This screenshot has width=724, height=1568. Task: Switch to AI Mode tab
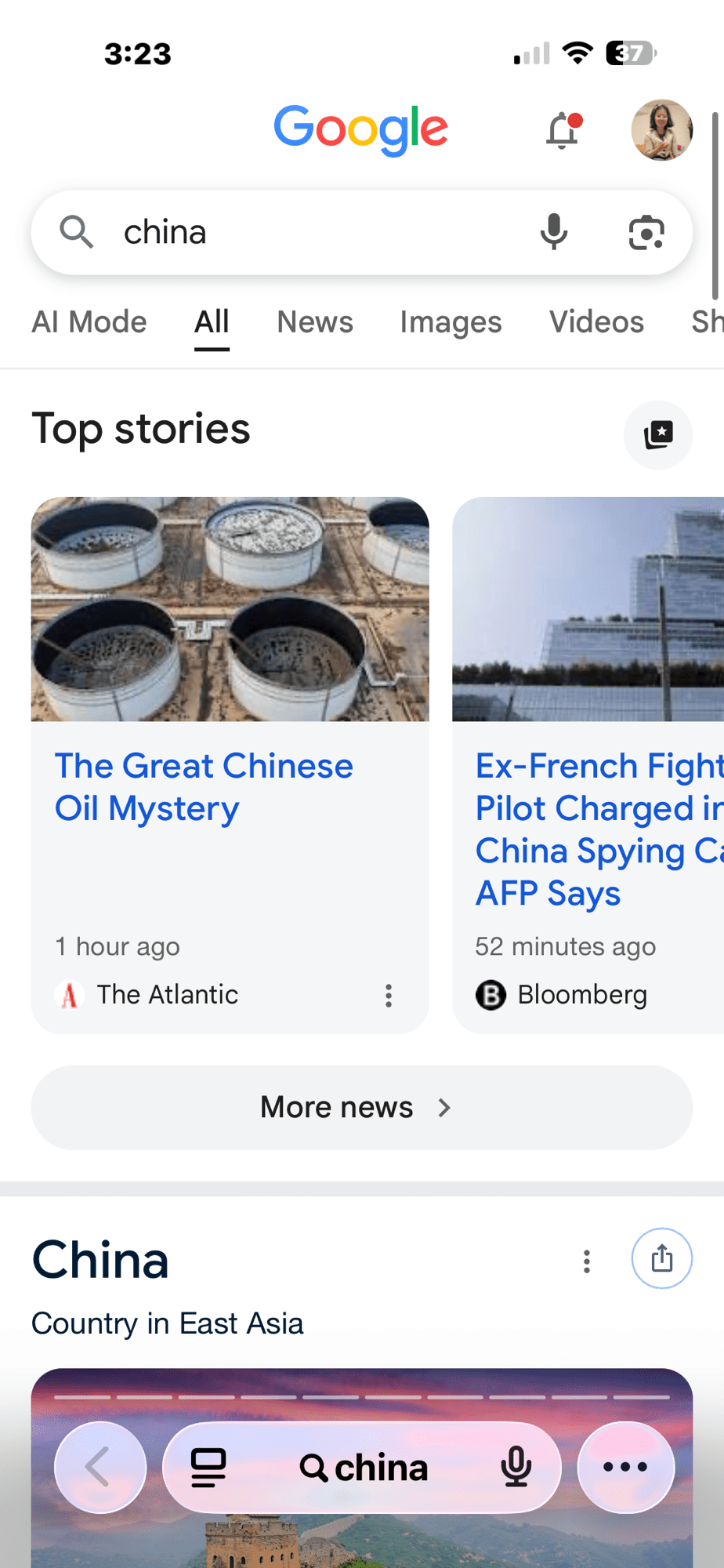[x=89, y=321]
